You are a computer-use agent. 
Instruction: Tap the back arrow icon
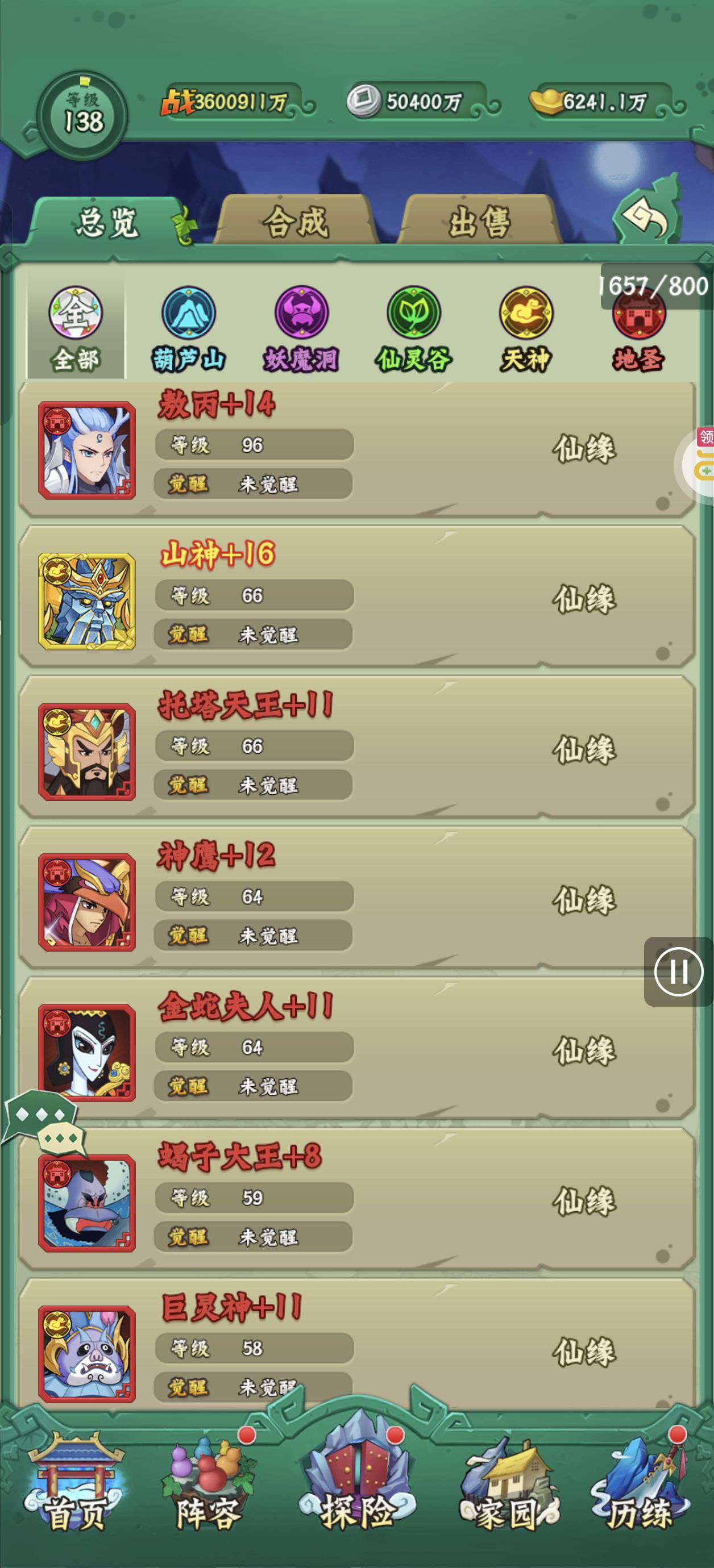tap(648, 215)
